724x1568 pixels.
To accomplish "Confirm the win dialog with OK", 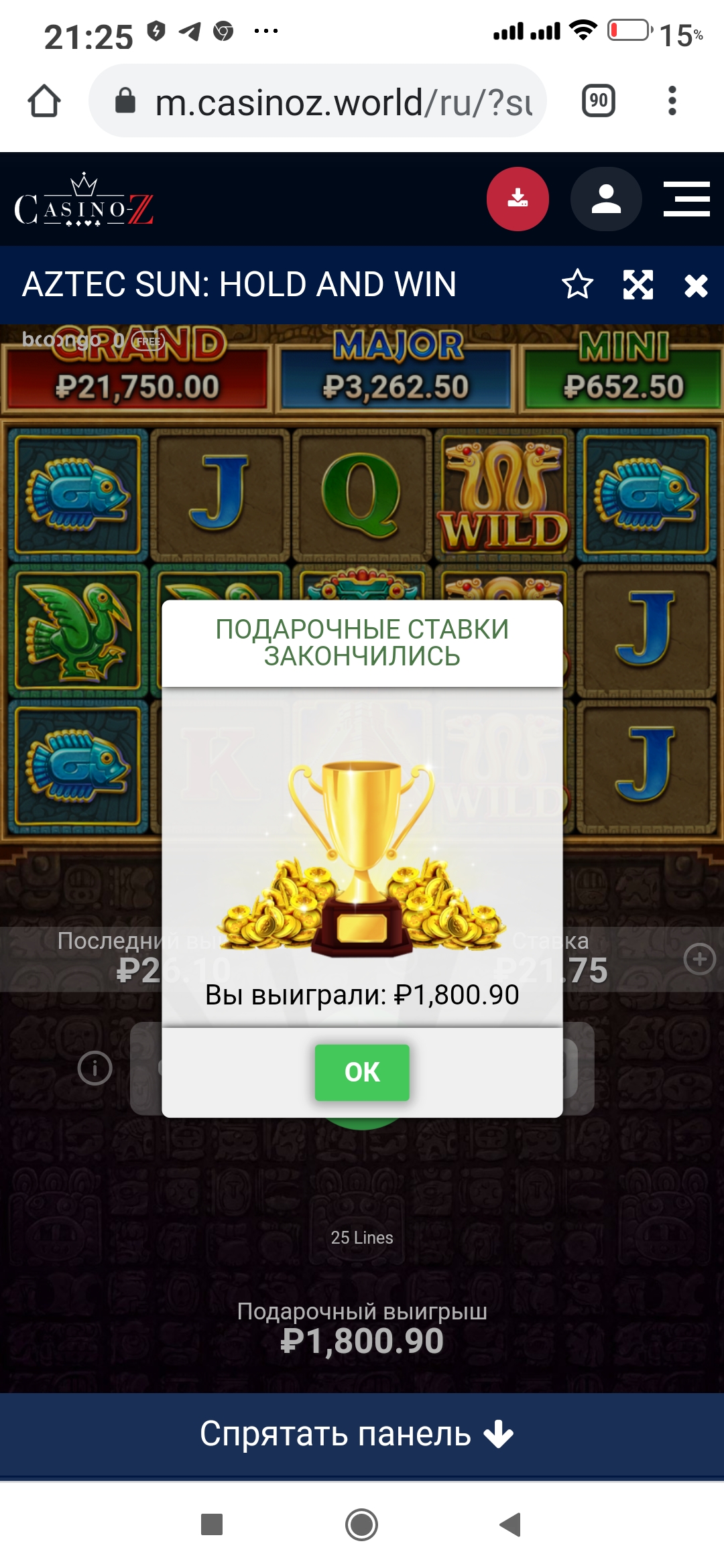I will click(362, 1072).
